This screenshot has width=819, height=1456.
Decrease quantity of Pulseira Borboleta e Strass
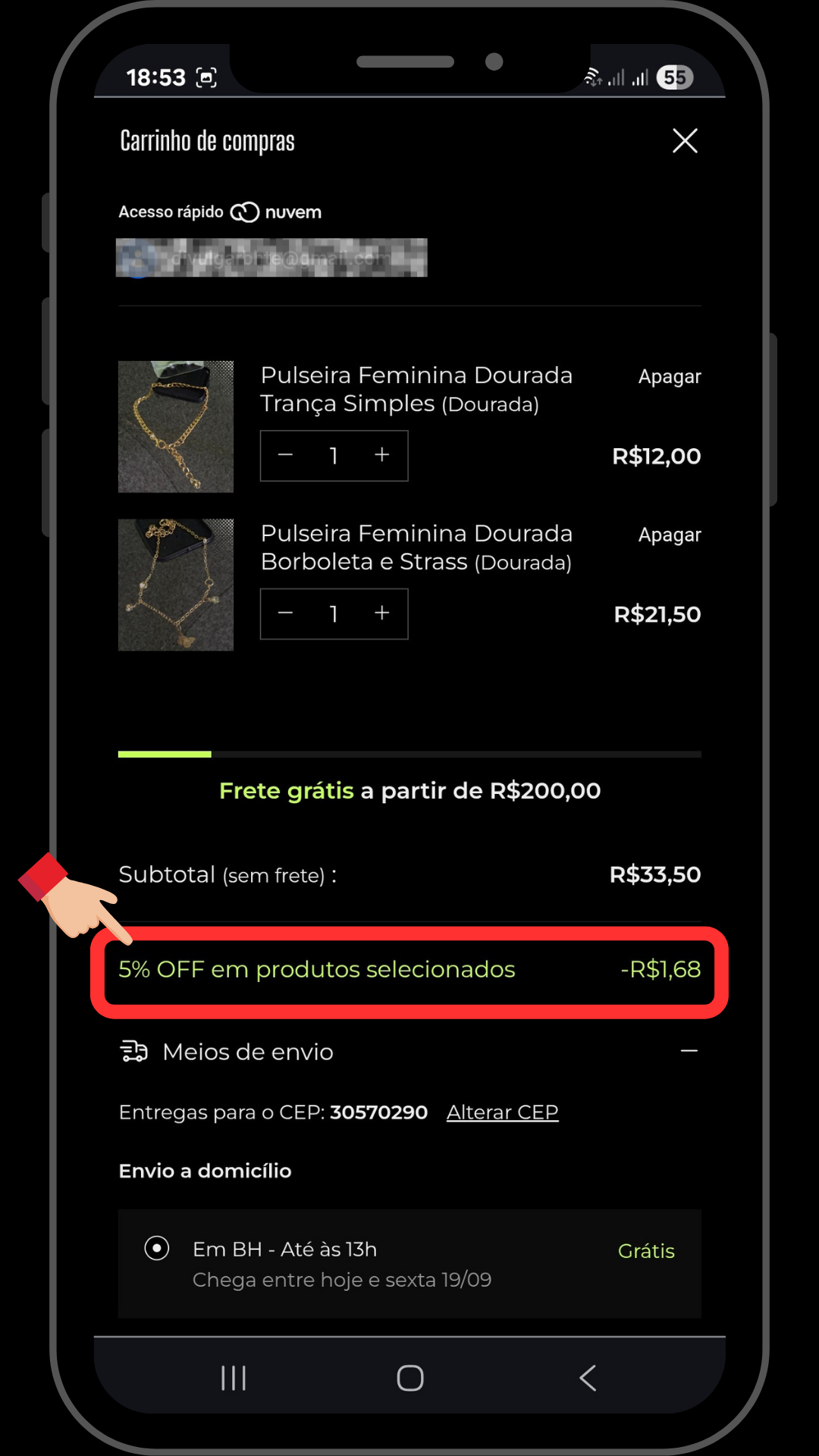285,613
